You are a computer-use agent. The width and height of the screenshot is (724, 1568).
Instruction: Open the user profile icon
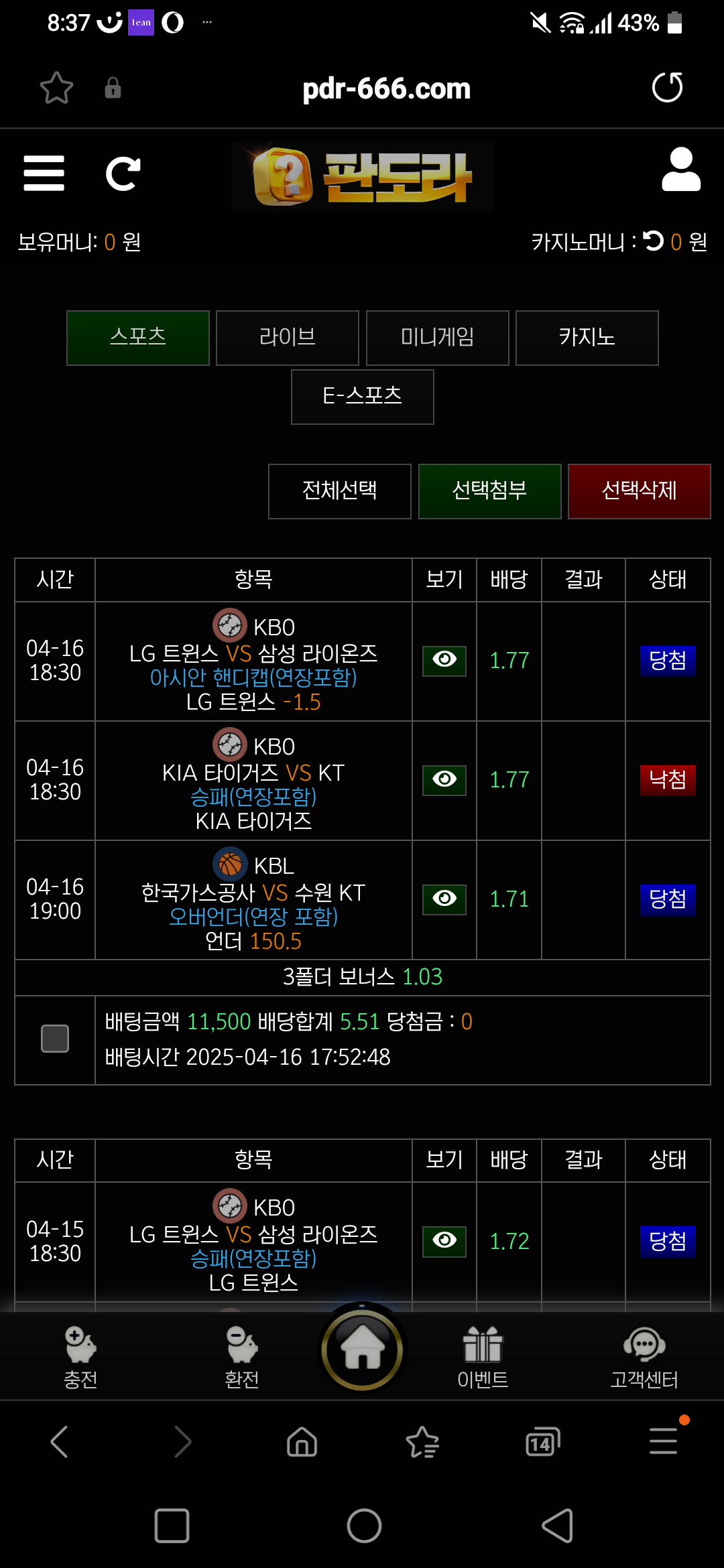[681, 170]
